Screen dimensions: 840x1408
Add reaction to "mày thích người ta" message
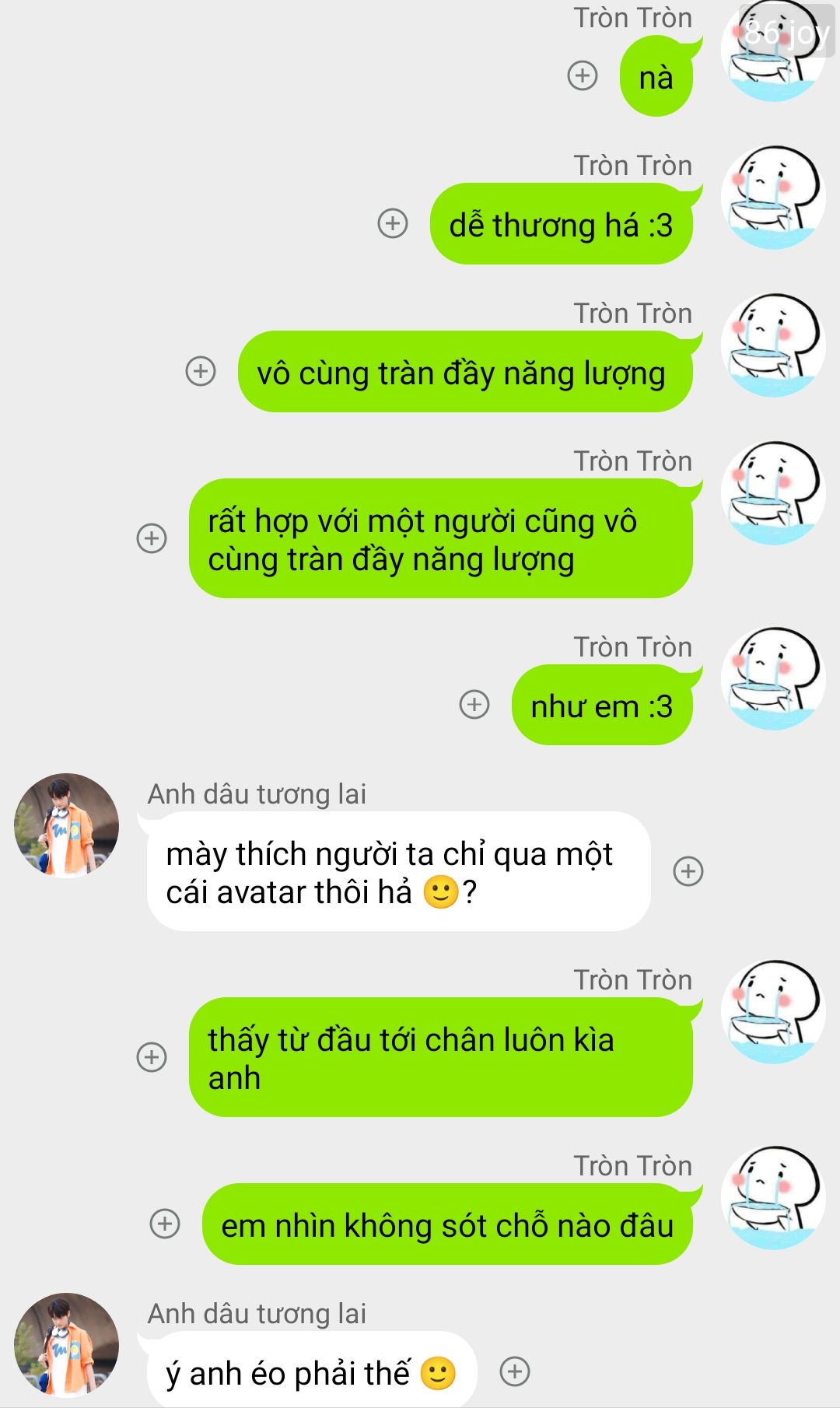coord(688,871)
